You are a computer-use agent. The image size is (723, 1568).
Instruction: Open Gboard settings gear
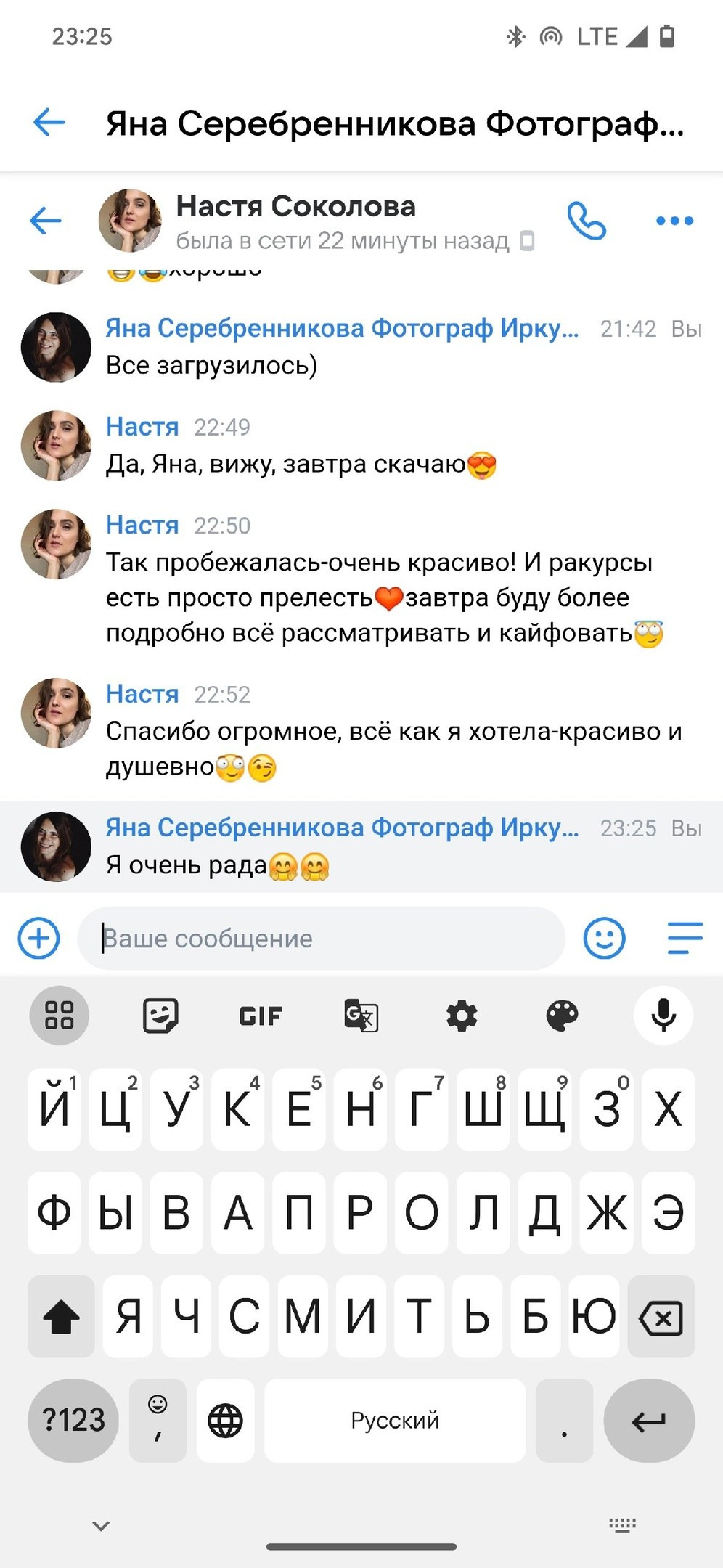[x=462, y=1016]
